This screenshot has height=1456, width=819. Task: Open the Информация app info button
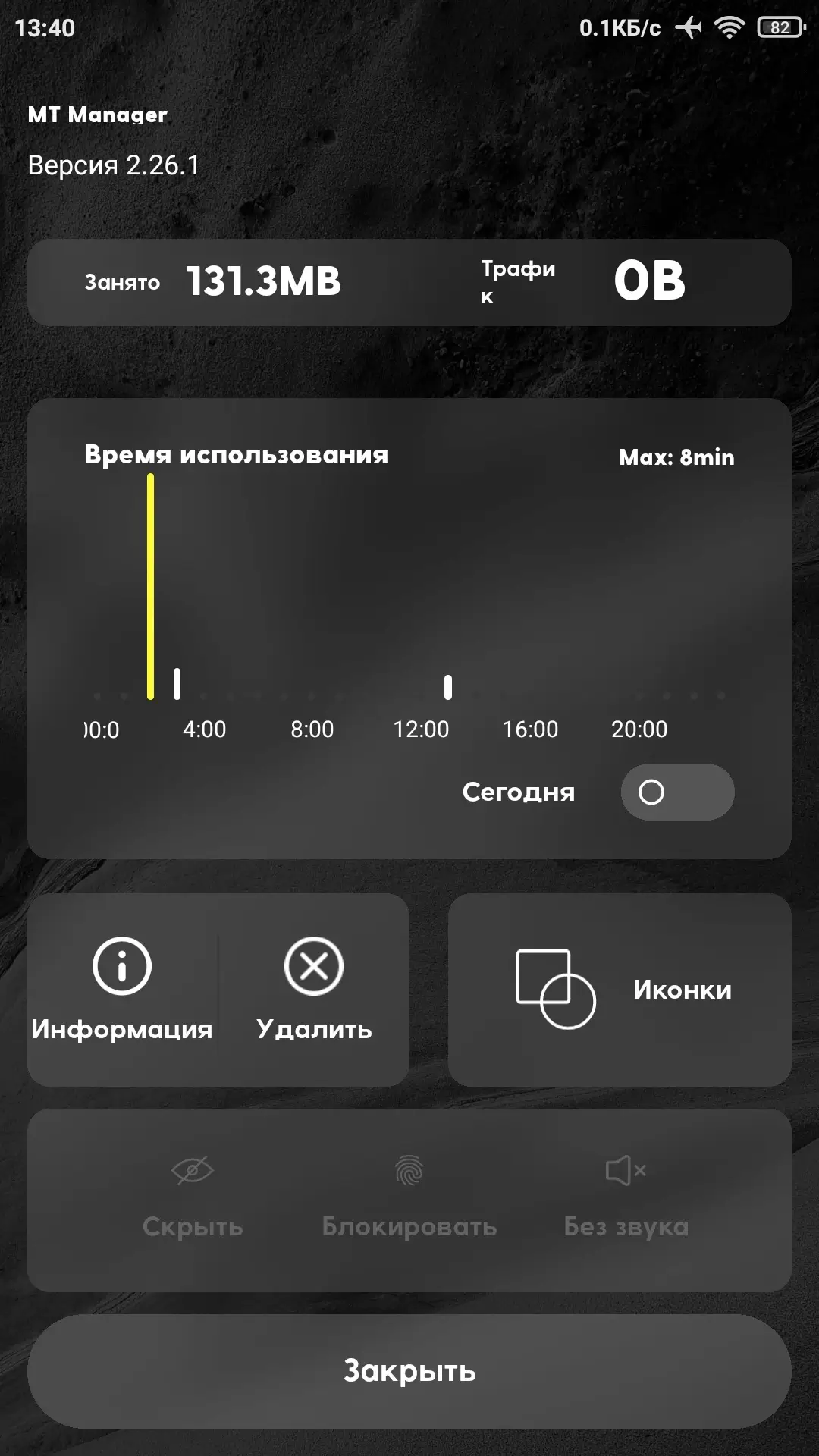click(122, 989)
